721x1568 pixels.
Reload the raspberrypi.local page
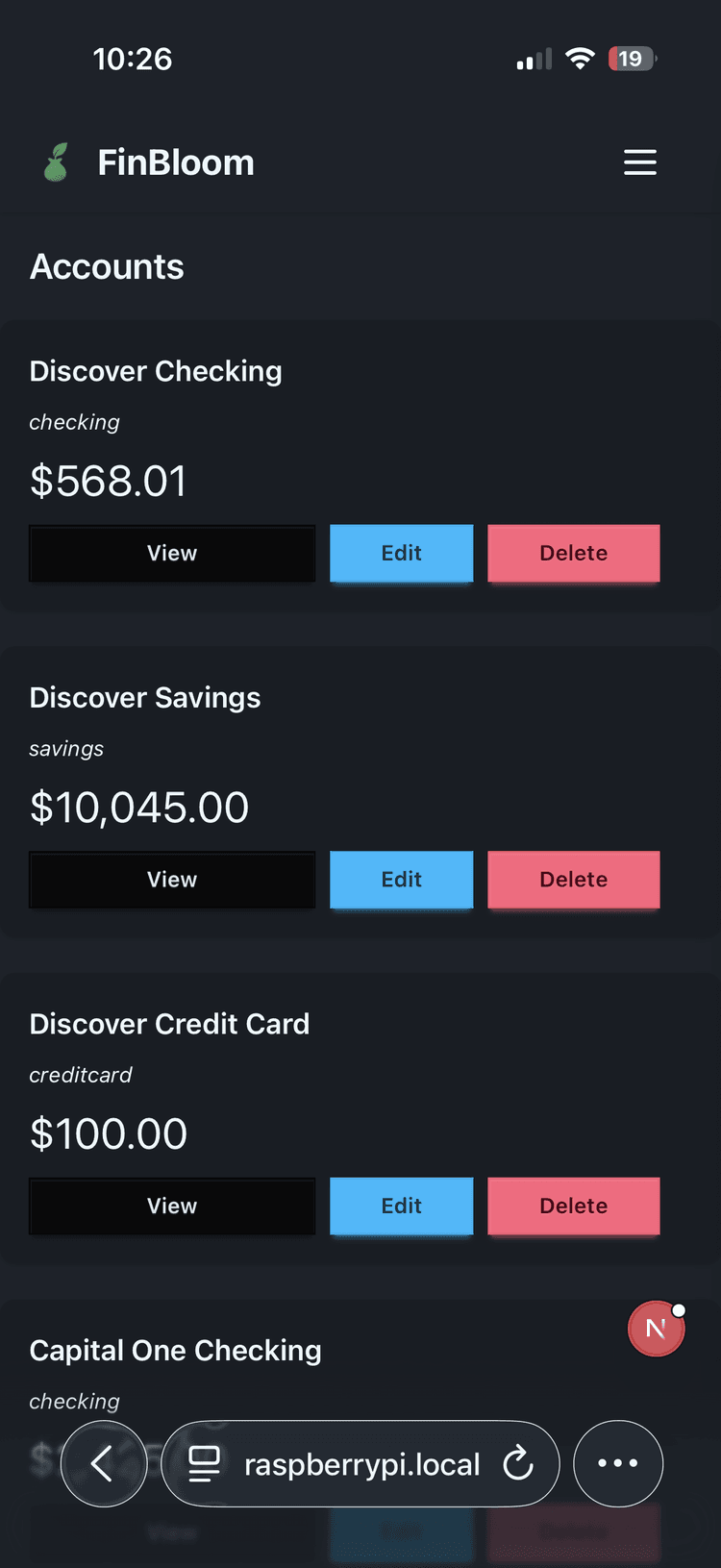[x=518, y=1463]
